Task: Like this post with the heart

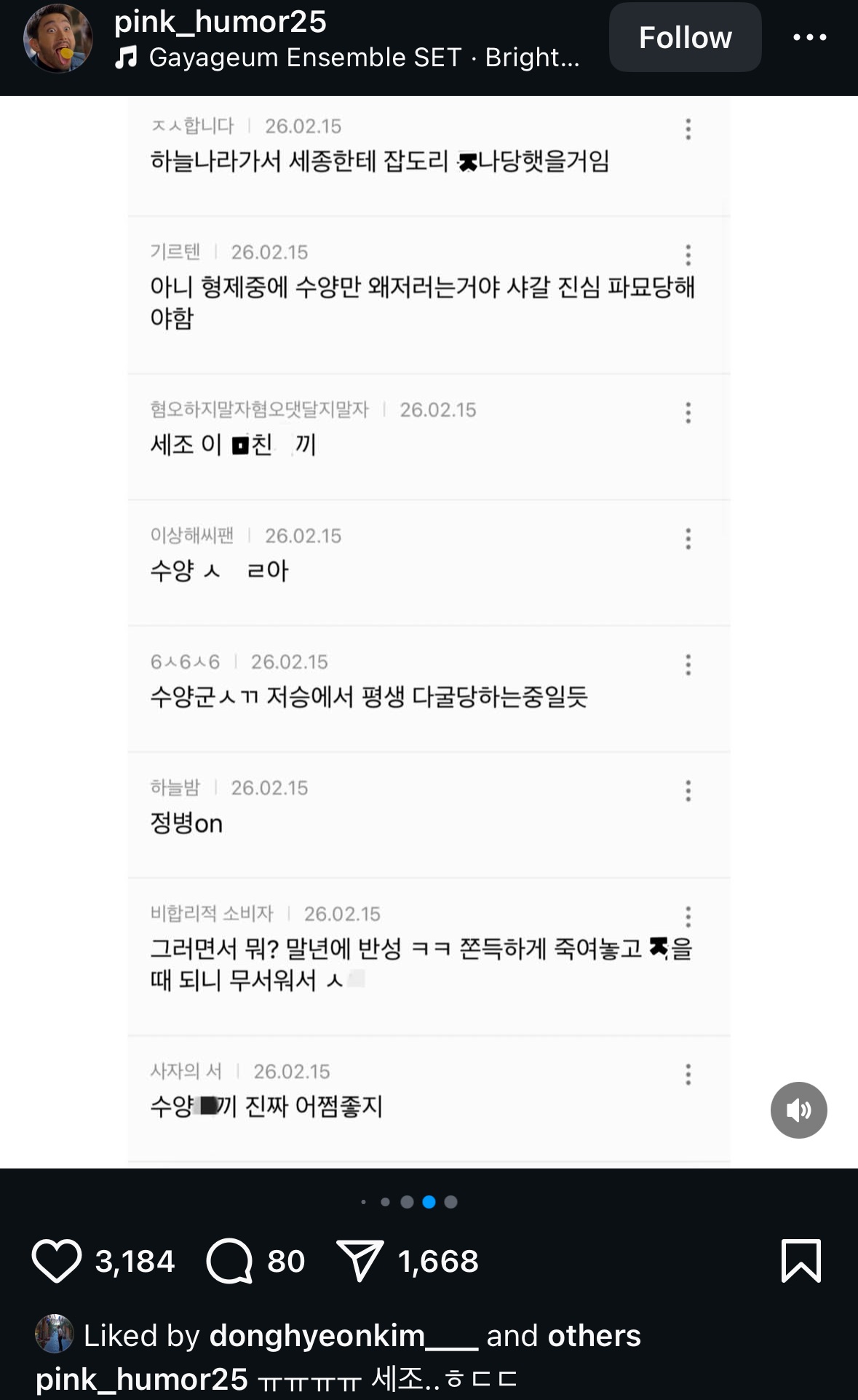Action: point(56,1261)
